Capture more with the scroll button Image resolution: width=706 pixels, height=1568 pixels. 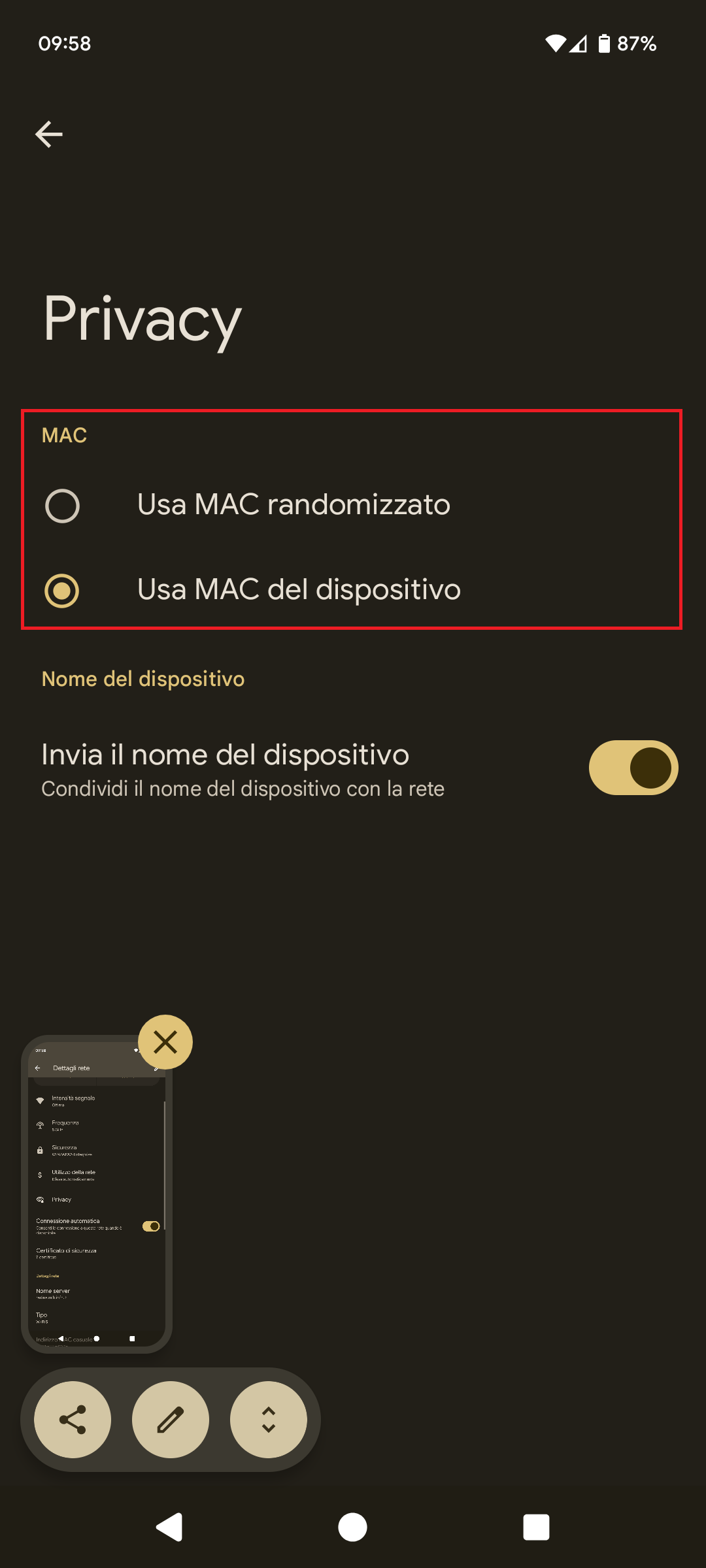point(269,1420)
